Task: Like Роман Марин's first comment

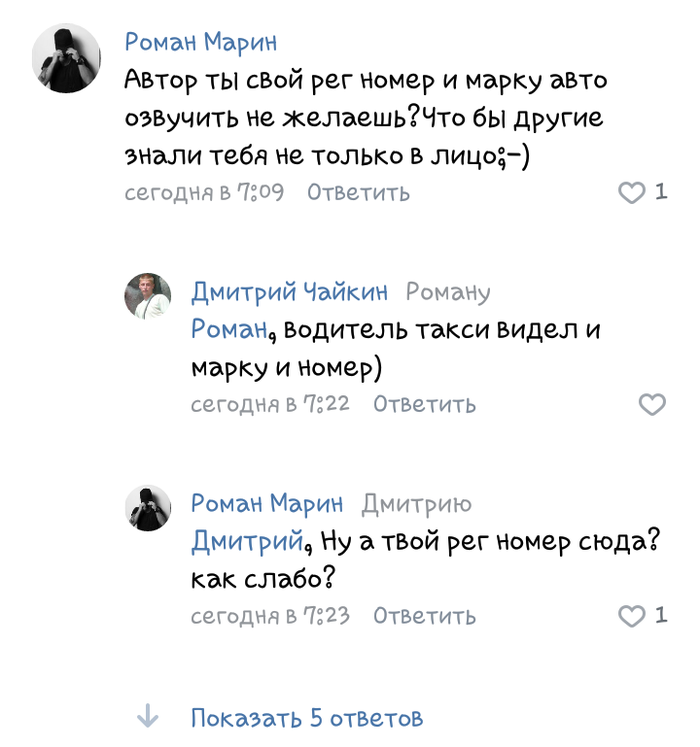Action: (x=632, y=193)
